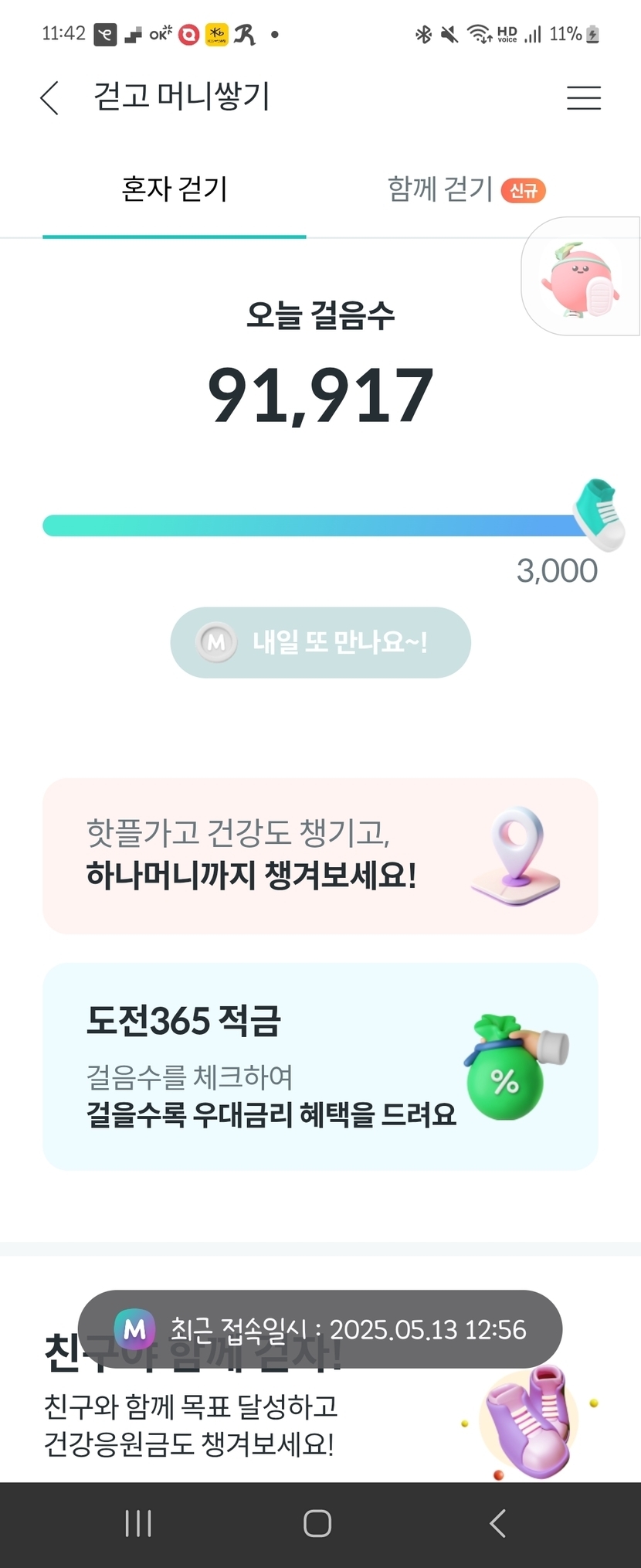Open the 하나머니까지 챙겨보세요 banner
This screenshot has height=1568, width=641.
coord(320,856)
